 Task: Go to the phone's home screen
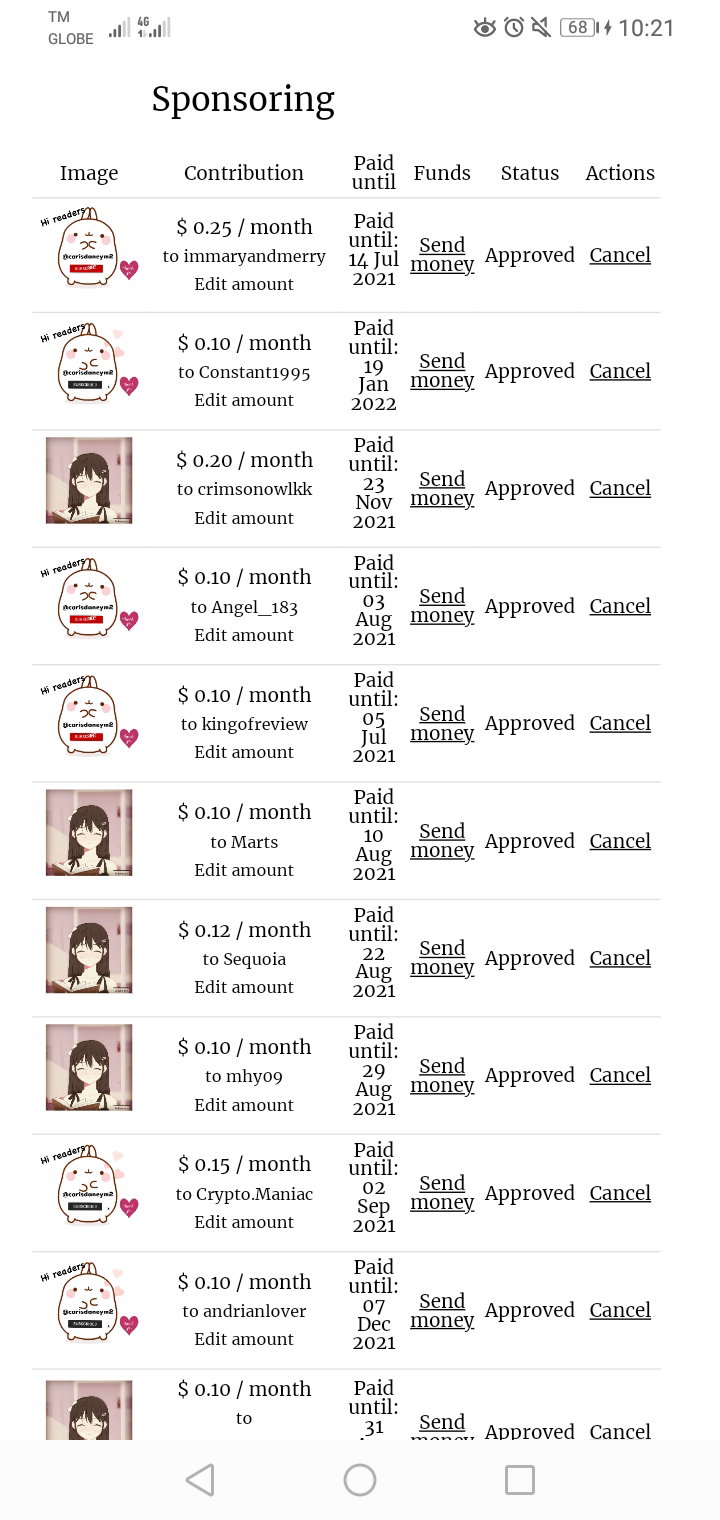[360, 1480]
